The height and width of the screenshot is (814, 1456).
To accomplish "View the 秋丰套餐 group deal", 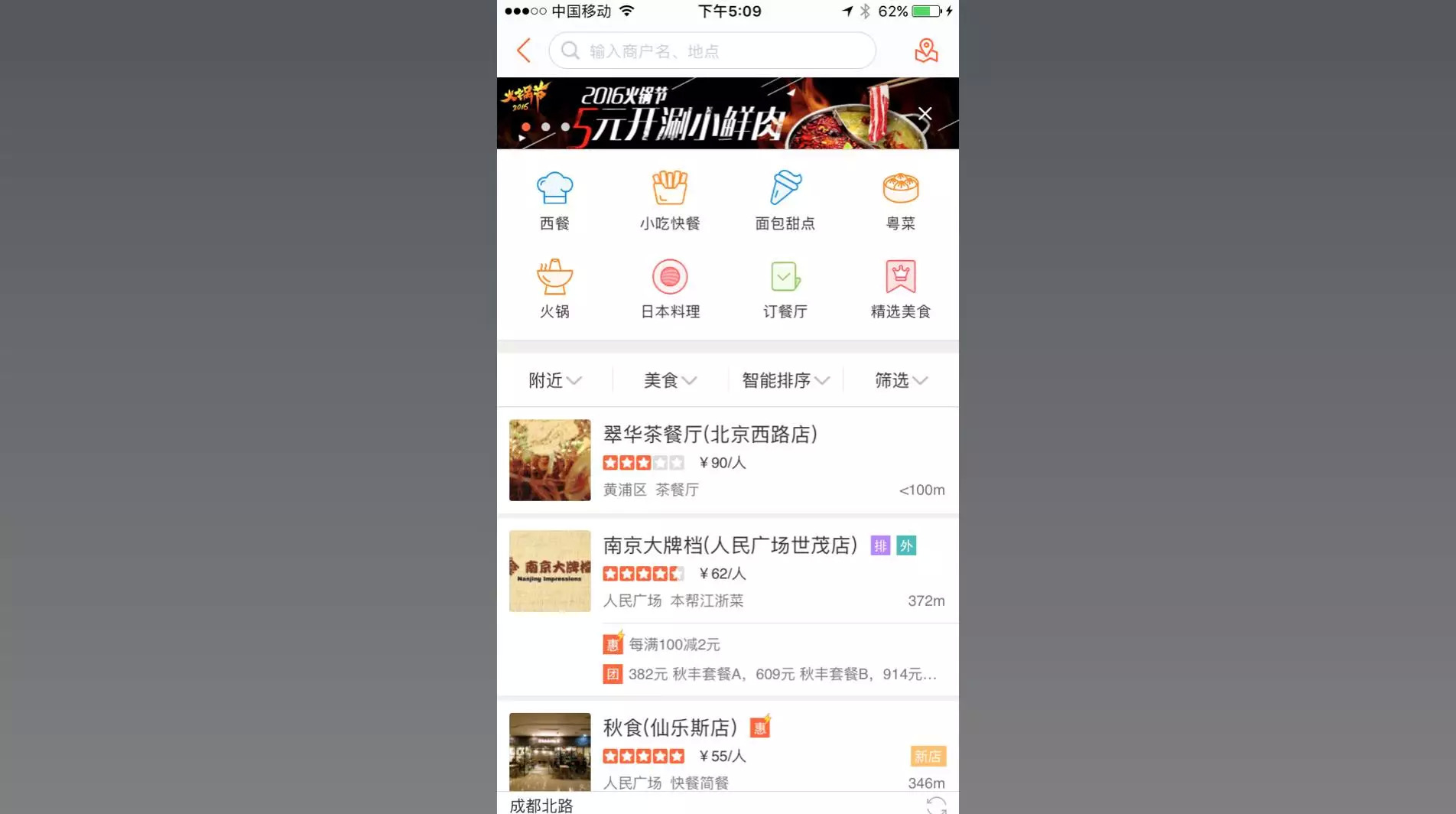I will coord(772,674).
